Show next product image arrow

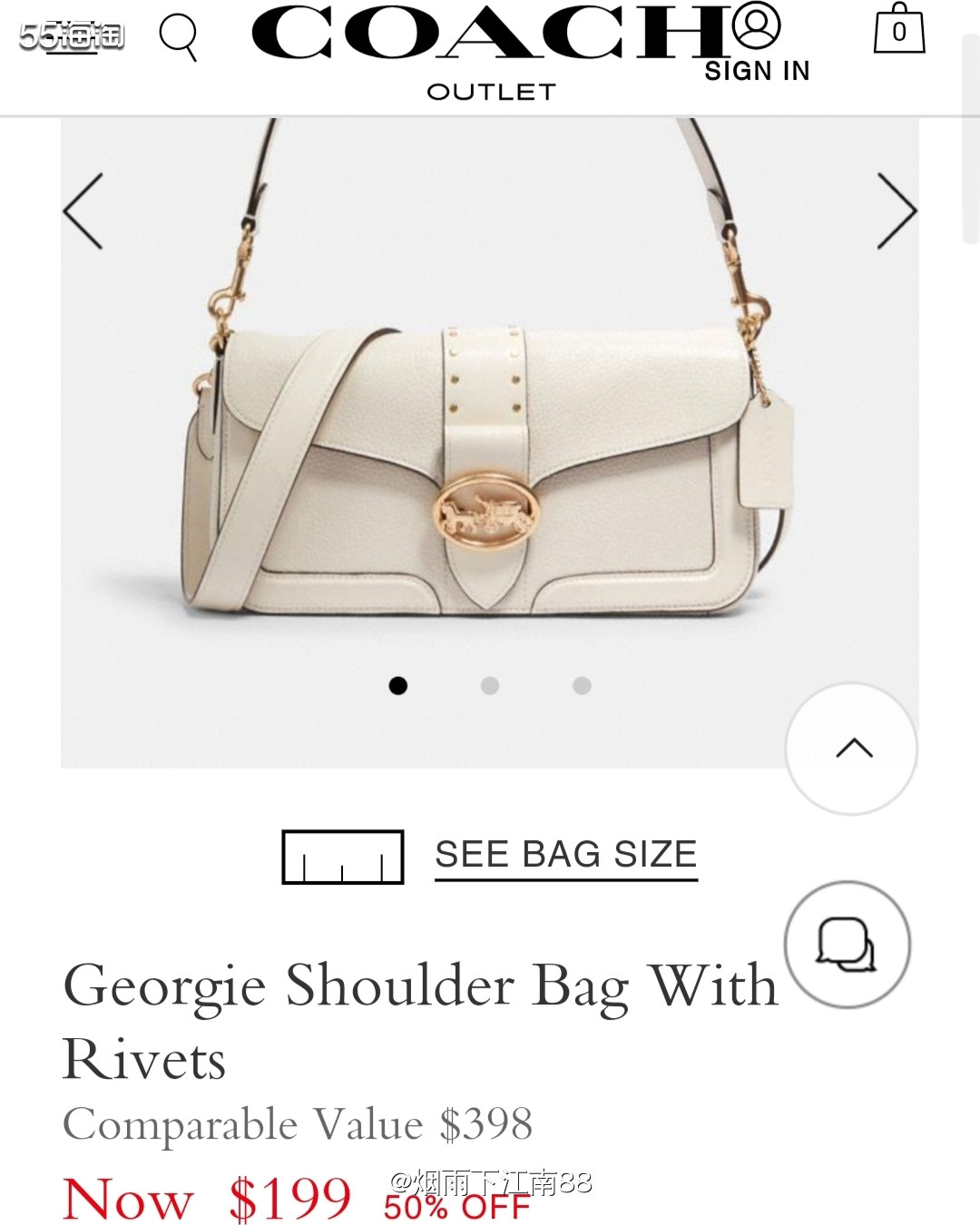tap(896, 211)
